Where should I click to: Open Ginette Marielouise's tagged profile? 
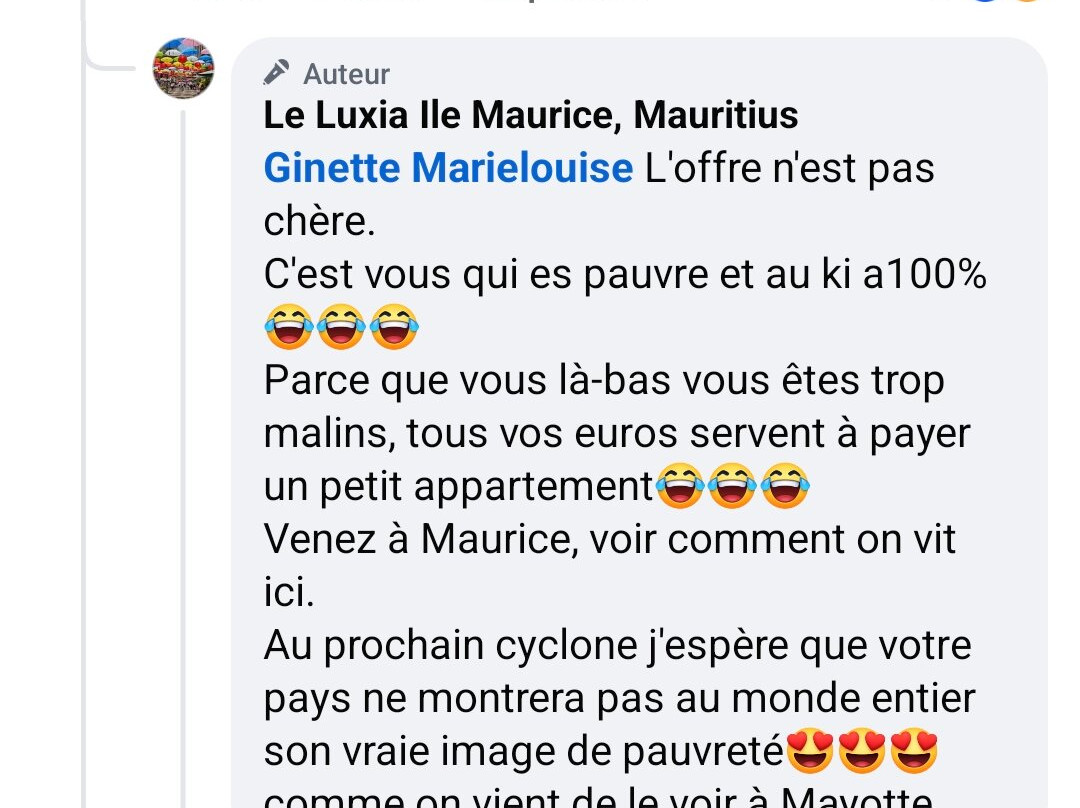pyautogui.click(x=448, y=168)
